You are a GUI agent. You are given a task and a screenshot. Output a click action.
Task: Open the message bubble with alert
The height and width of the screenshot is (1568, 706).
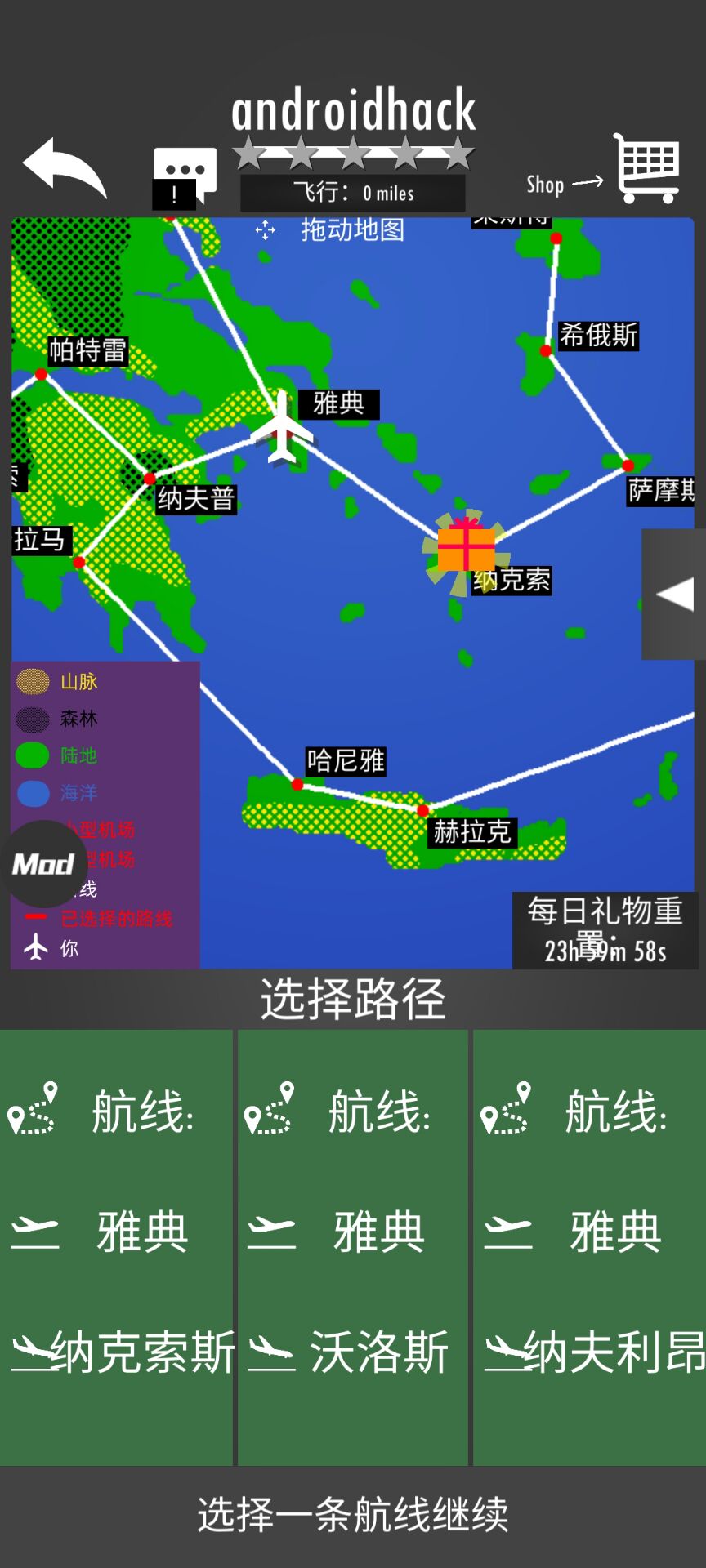click(x=185, y=176)
